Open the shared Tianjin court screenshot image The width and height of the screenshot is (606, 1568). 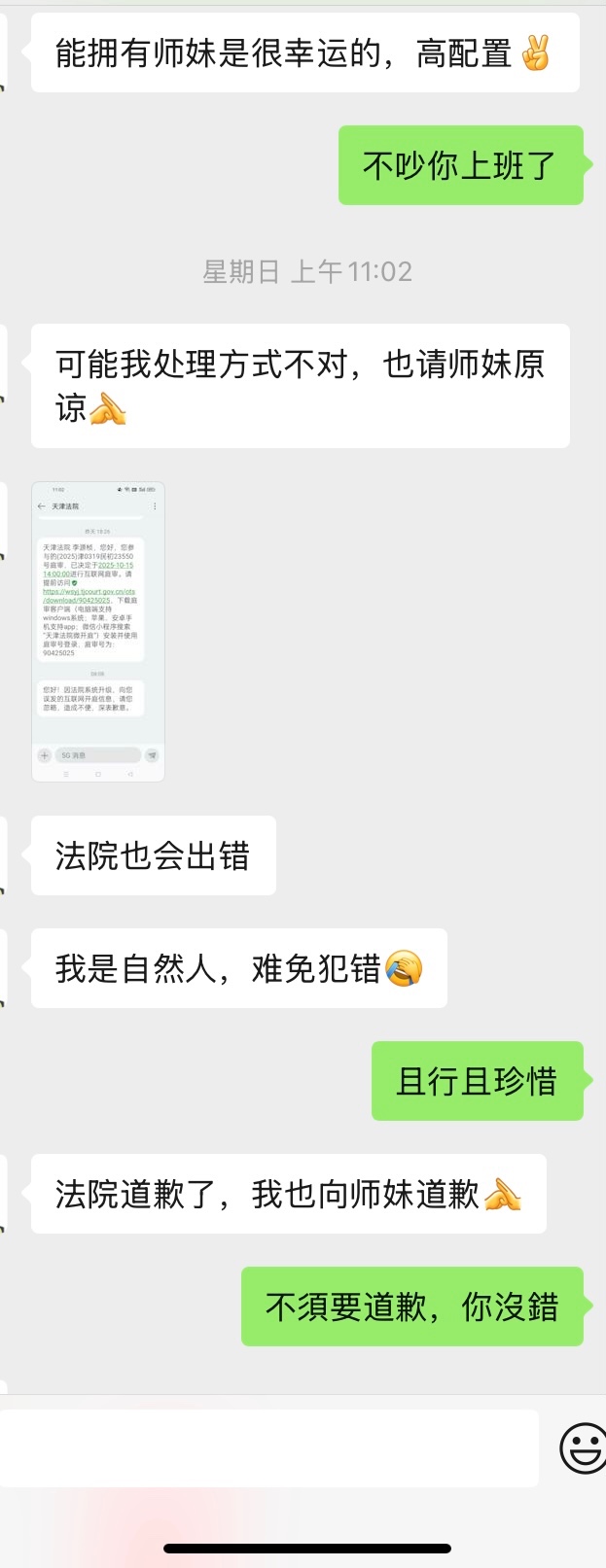[x=98, y=632]
